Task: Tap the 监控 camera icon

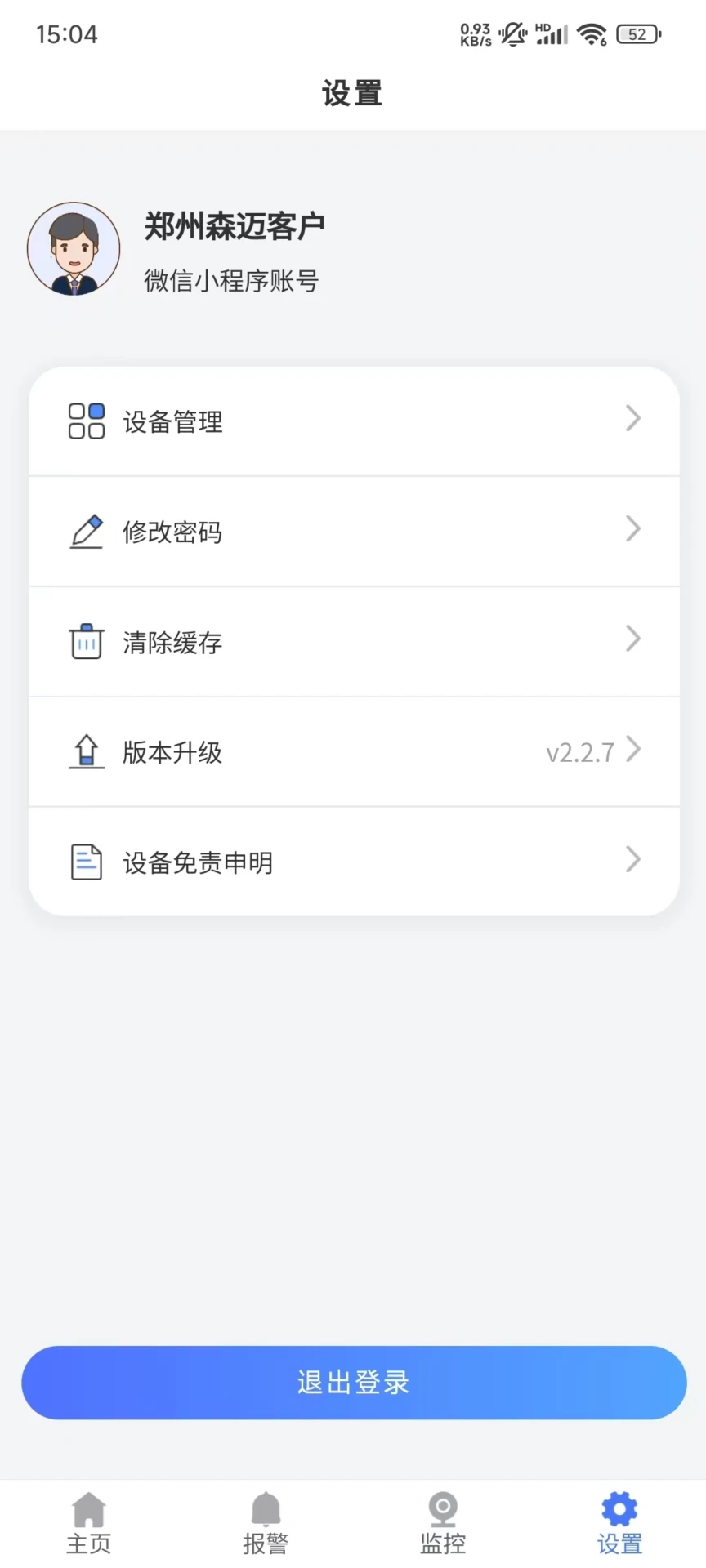Action: pos(441,1508)
